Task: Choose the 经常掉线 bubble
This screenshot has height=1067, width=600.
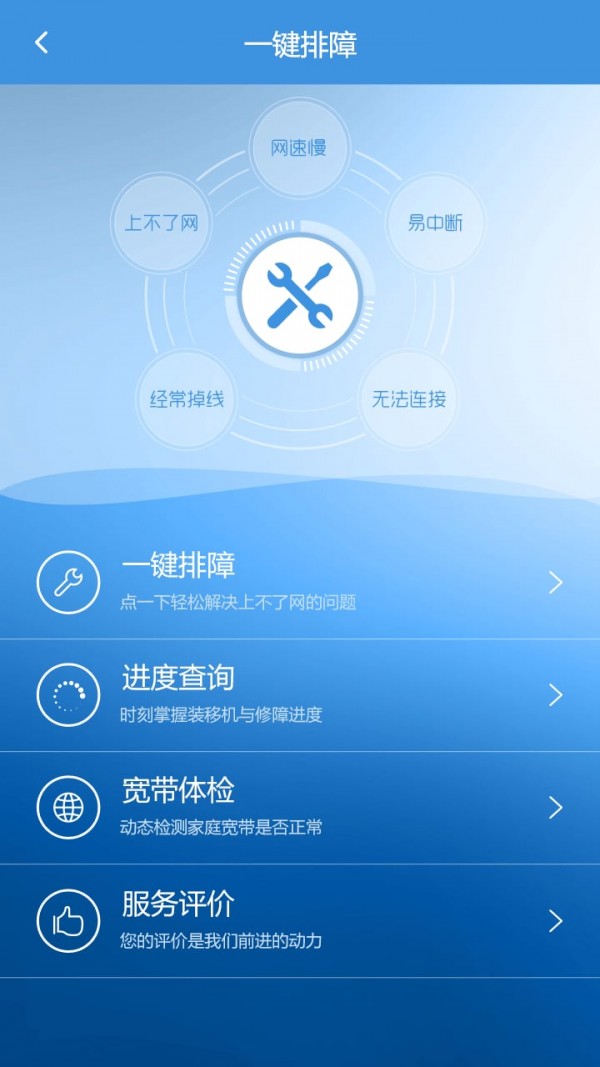Action: tap(186, 399)
